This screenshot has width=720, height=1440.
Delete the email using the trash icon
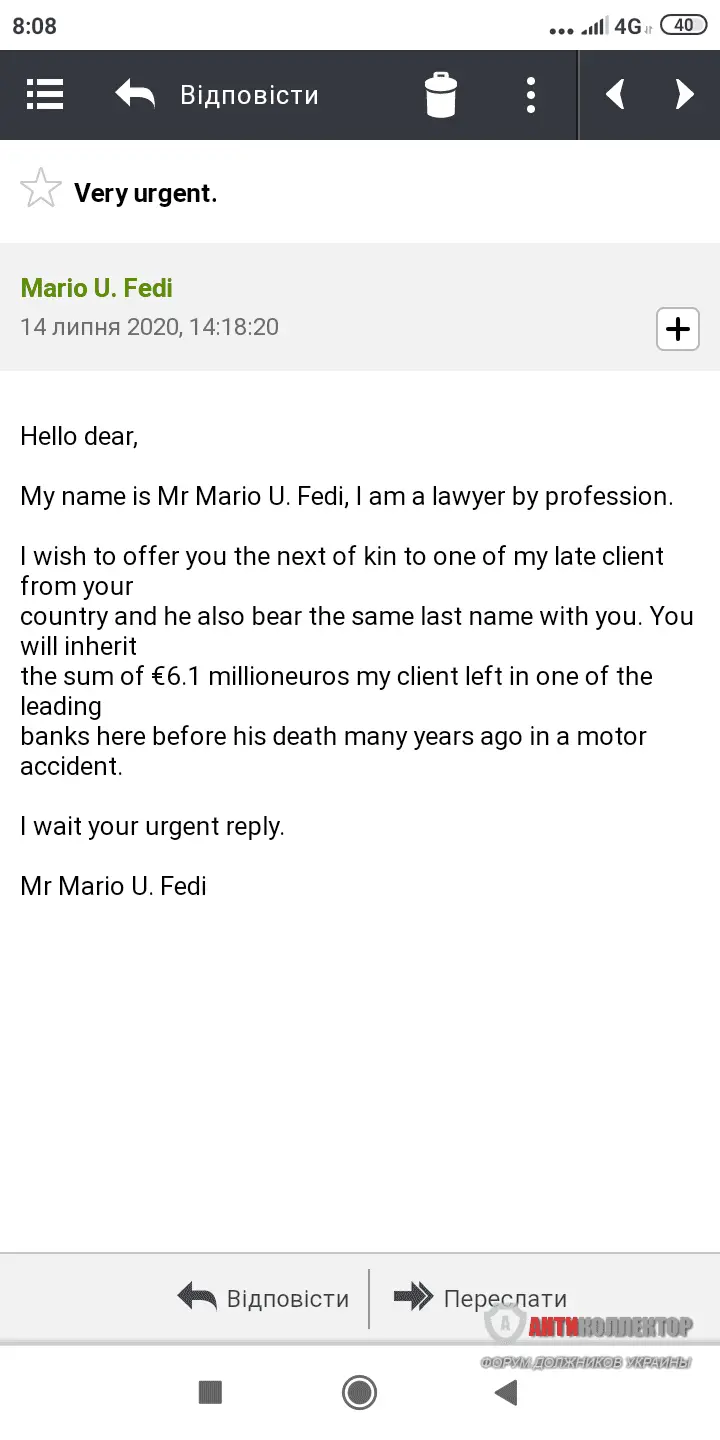point(440,94)
